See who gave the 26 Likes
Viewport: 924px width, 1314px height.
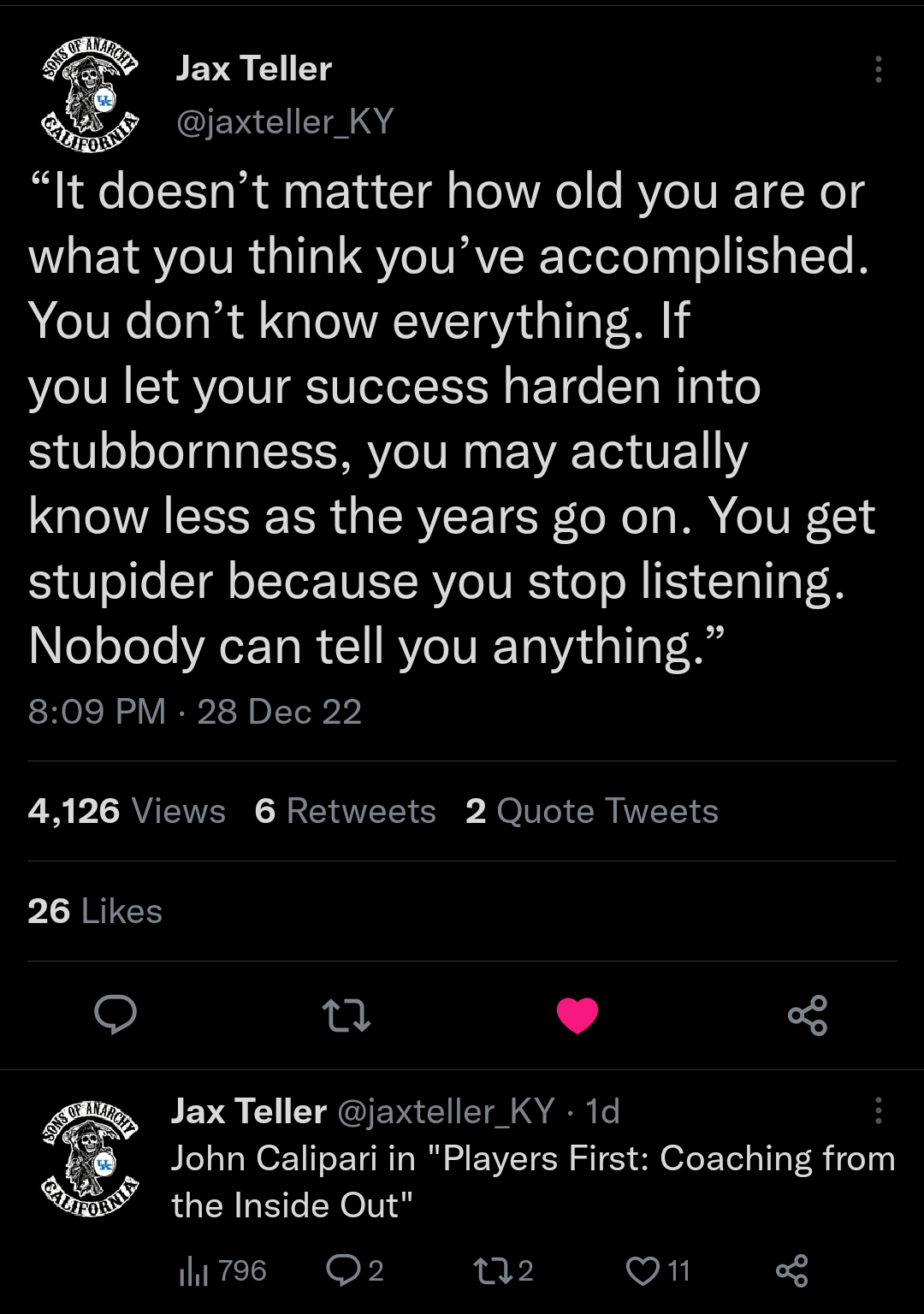tap(95, 911)
